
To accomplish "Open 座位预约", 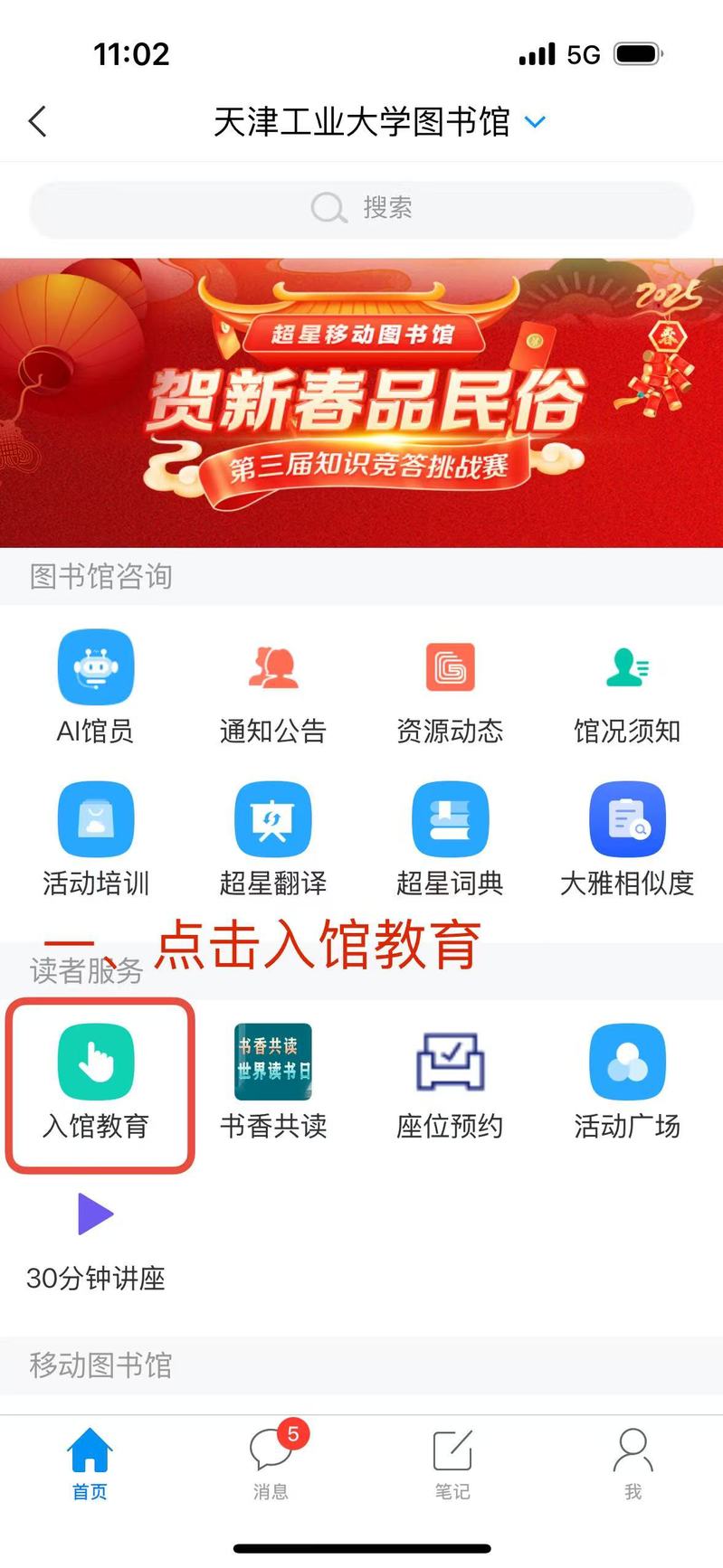I will 450,1081.
